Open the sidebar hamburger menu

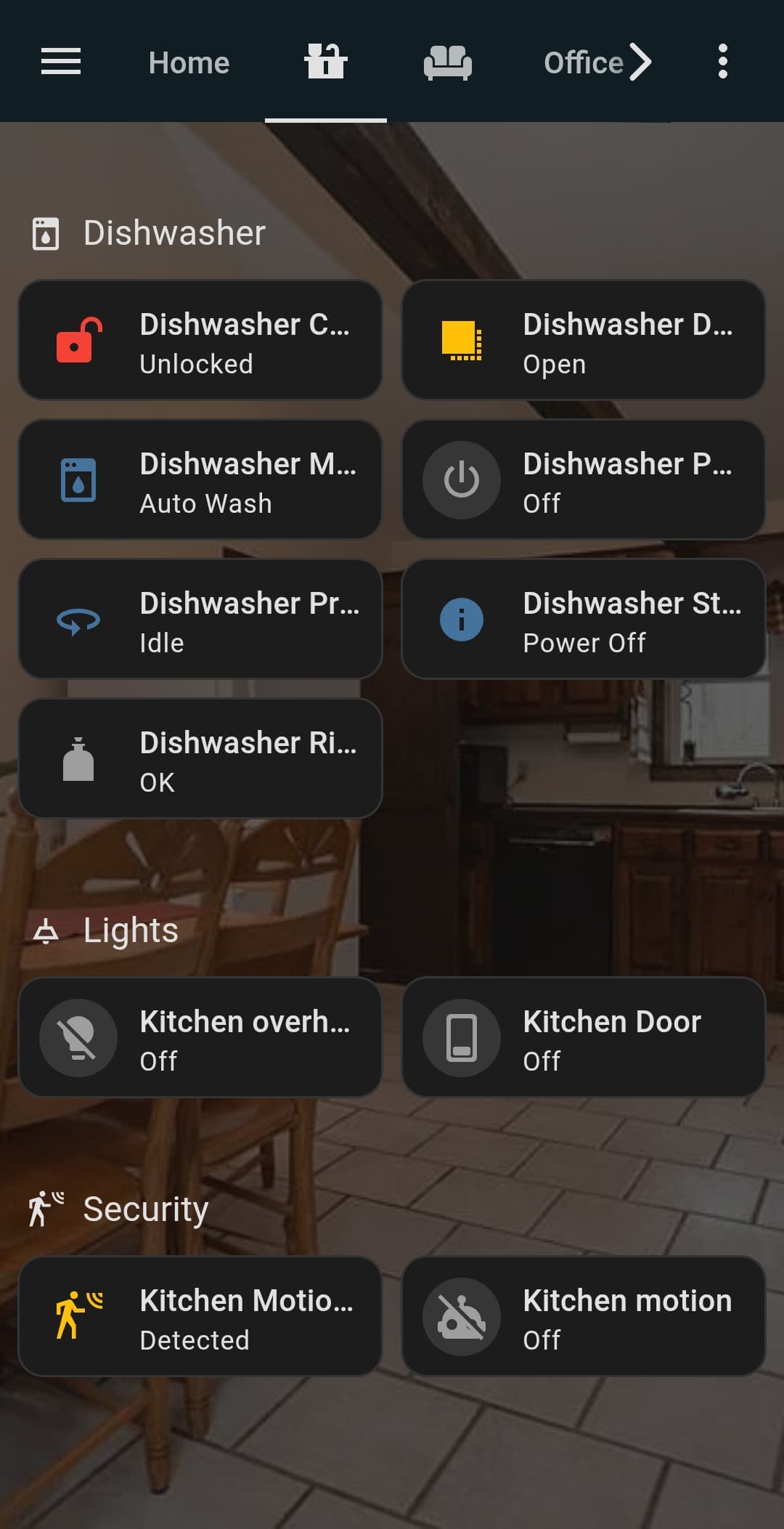[x=61, y=62]
